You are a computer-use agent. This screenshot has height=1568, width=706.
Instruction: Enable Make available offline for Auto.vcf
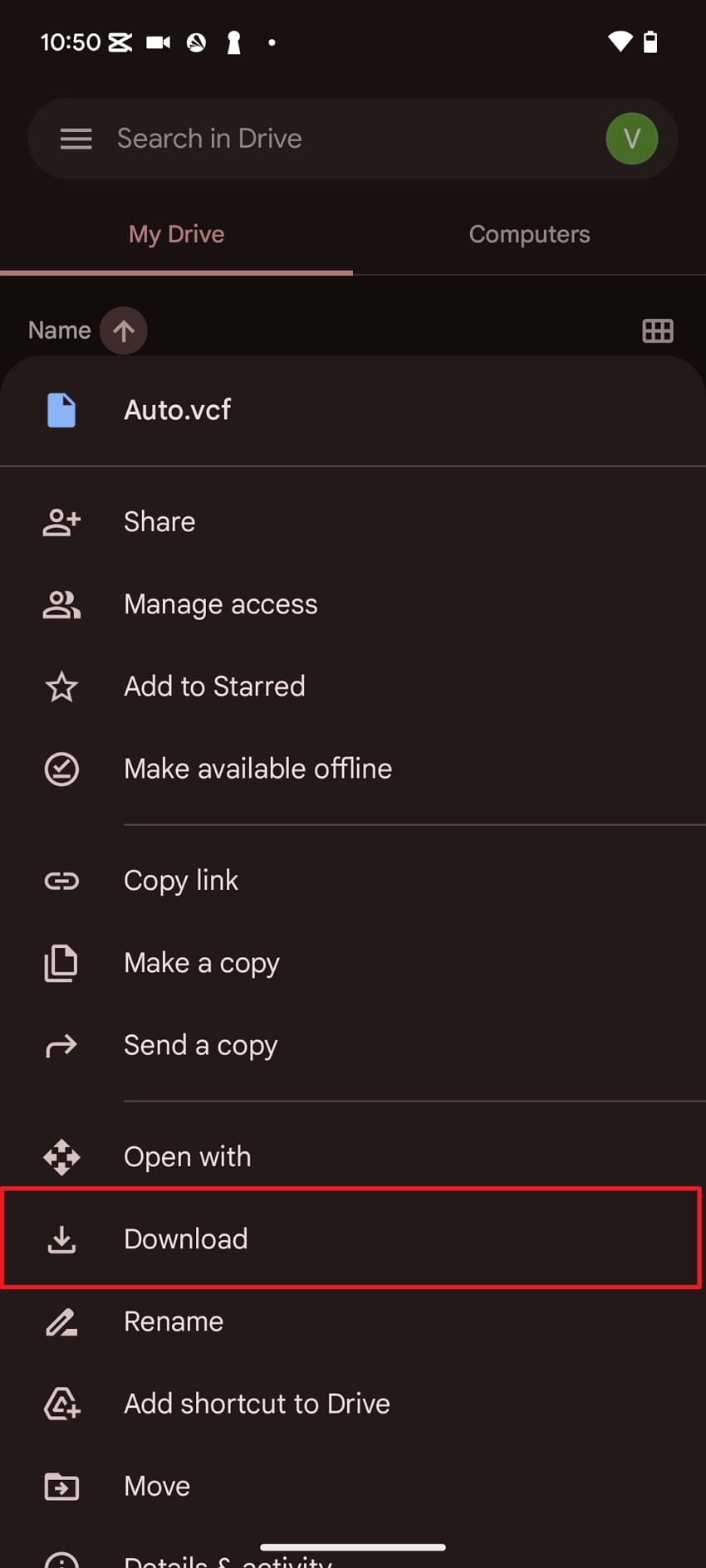pos(257,769)
